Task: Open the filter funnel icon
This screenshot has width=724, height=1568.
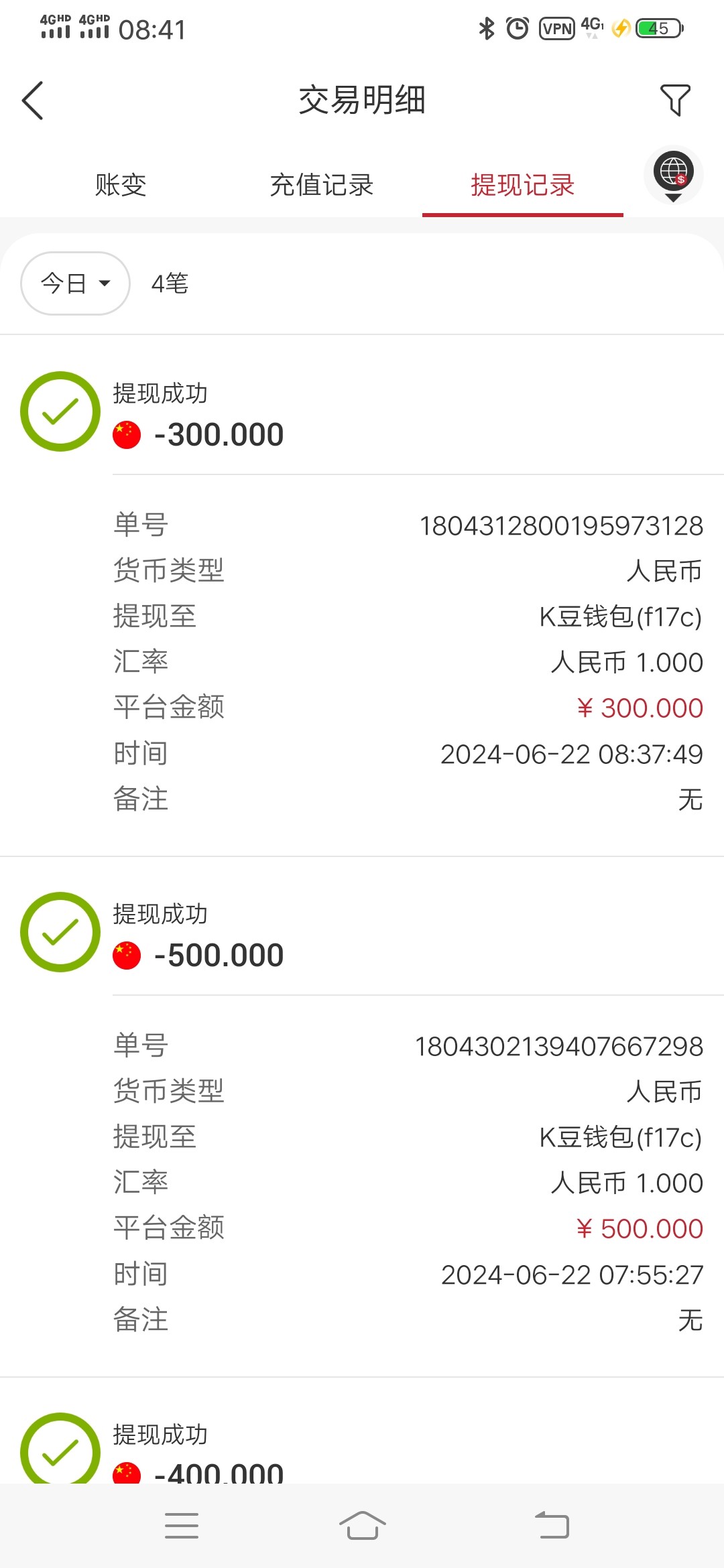Action: [x=674, y=101]
